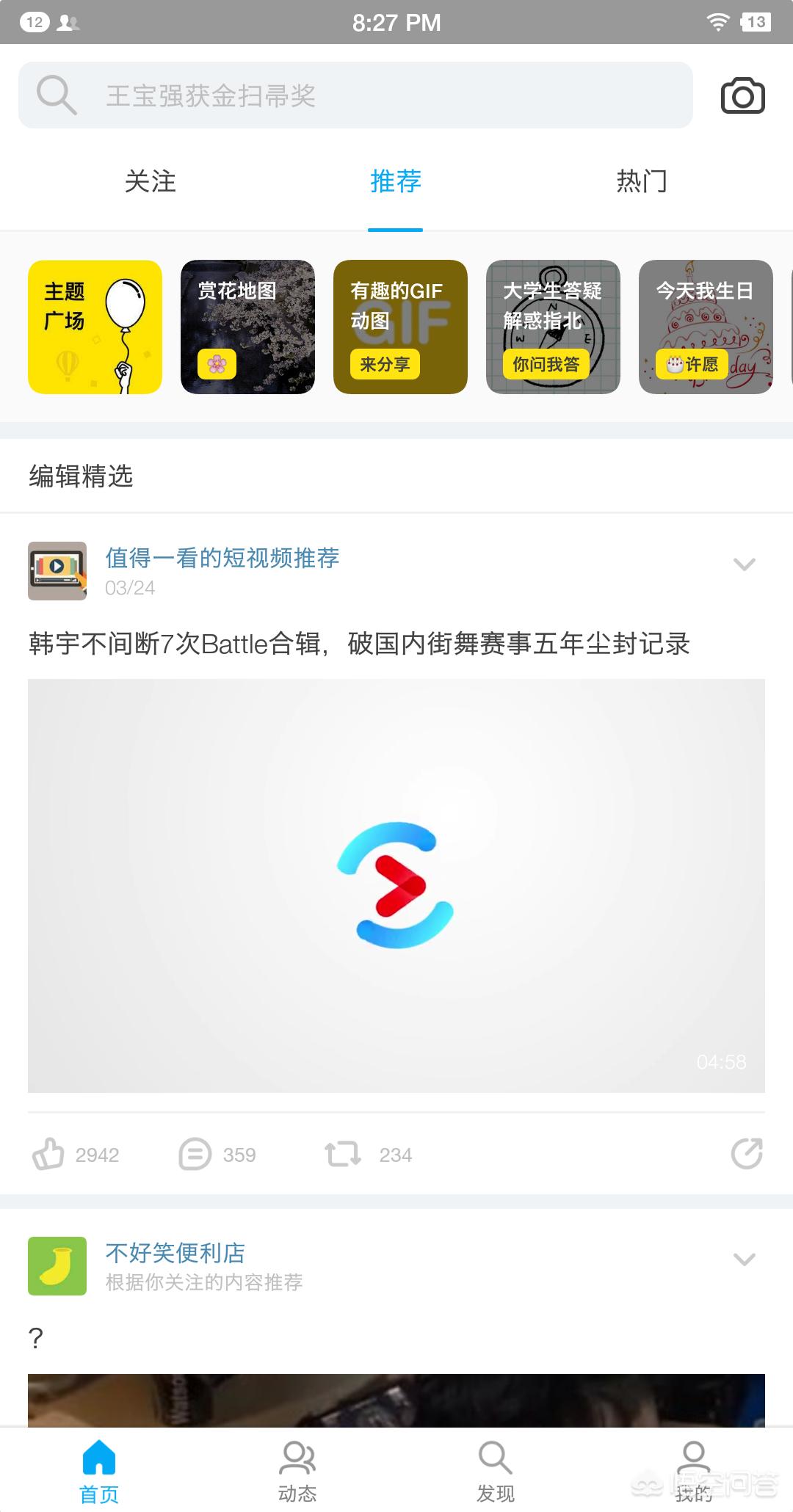Viewport: 793px width, 1512px height.
Task: Open the 有趣的GIF动图 topic card
Action: pos(400,327)
